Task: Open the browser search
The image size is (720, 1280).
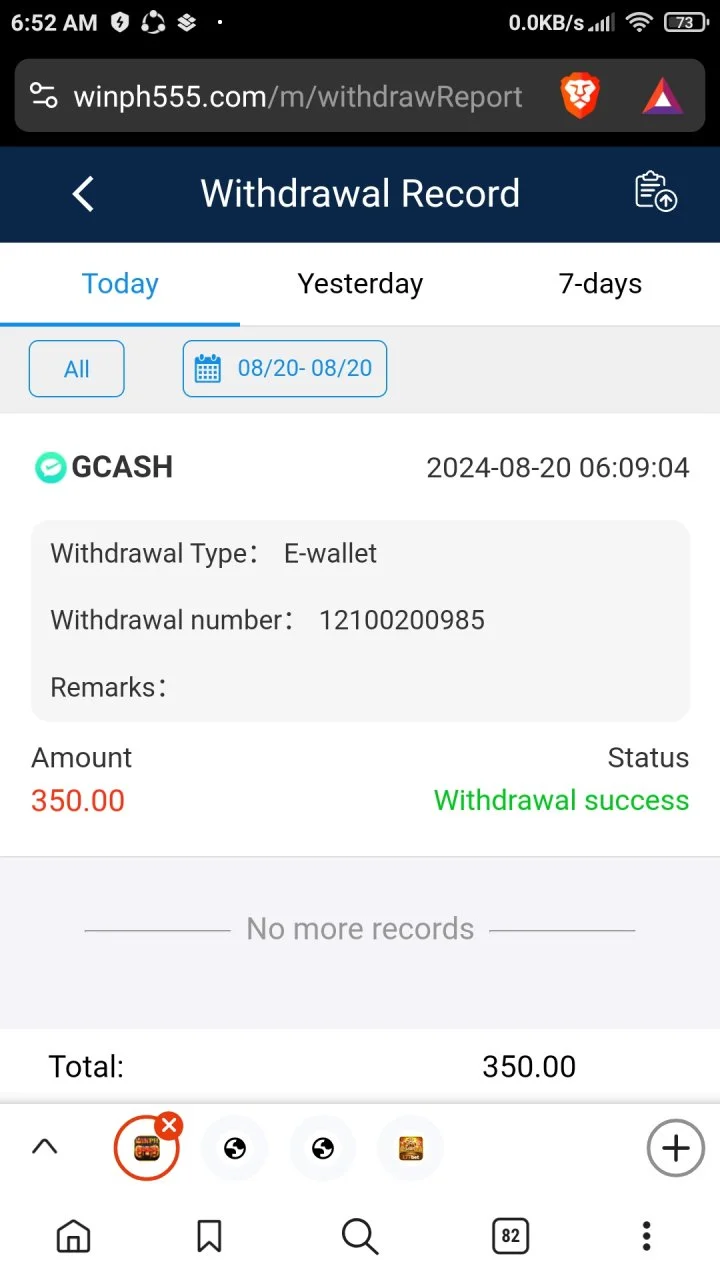Action: point(359,1236)
